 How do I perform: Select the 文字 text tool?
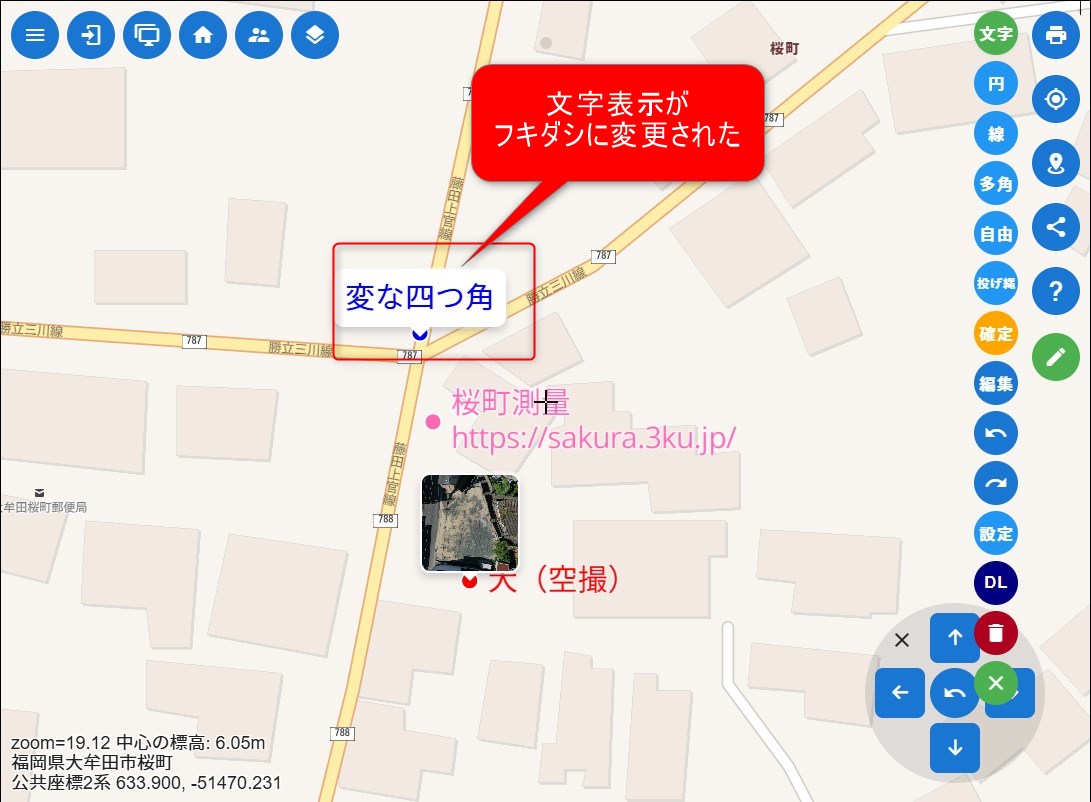(x=995, y=34)
